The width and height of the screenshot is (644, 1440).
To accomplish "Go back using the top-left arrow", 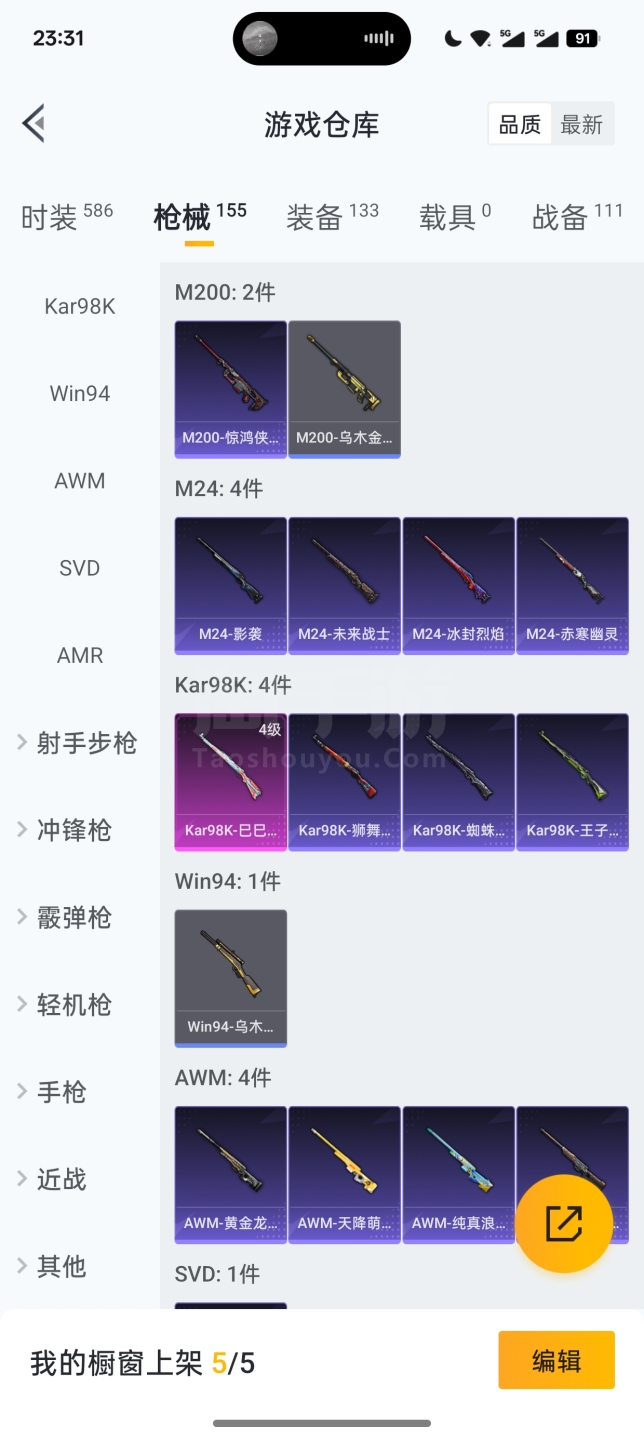I will (x=34, y=124).
